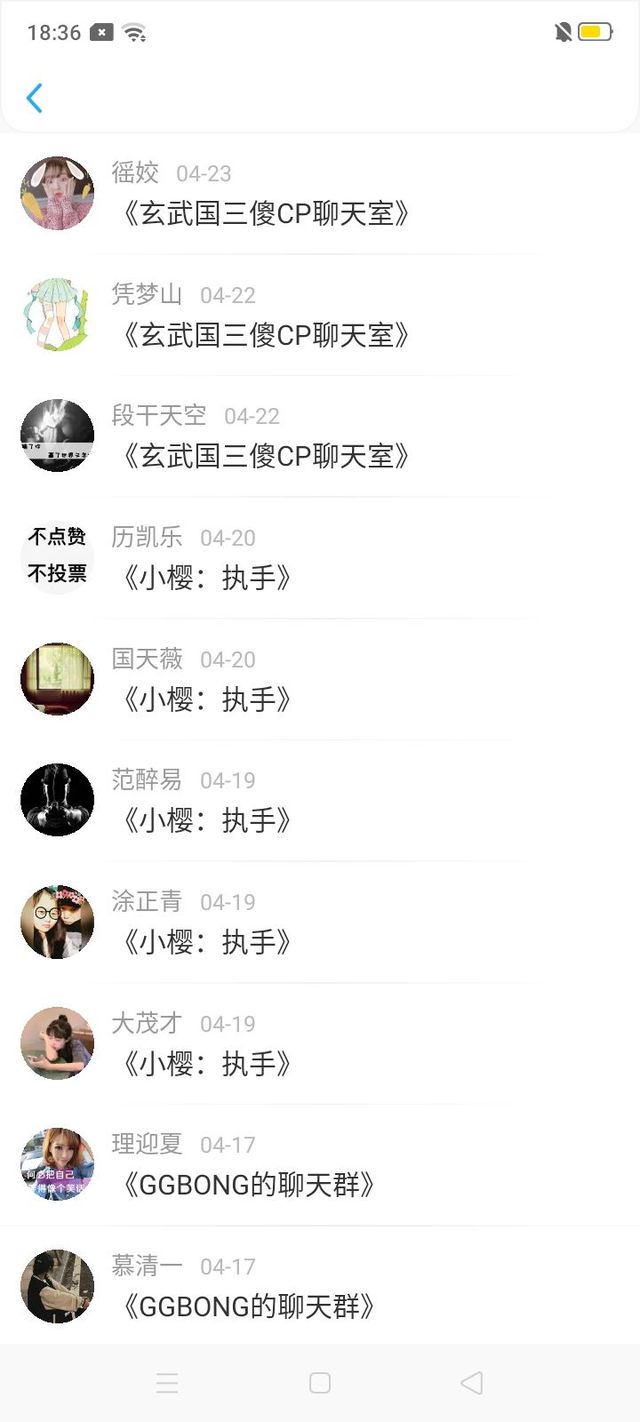Open 历凯乐's 小樱：执手 entry

207,578
